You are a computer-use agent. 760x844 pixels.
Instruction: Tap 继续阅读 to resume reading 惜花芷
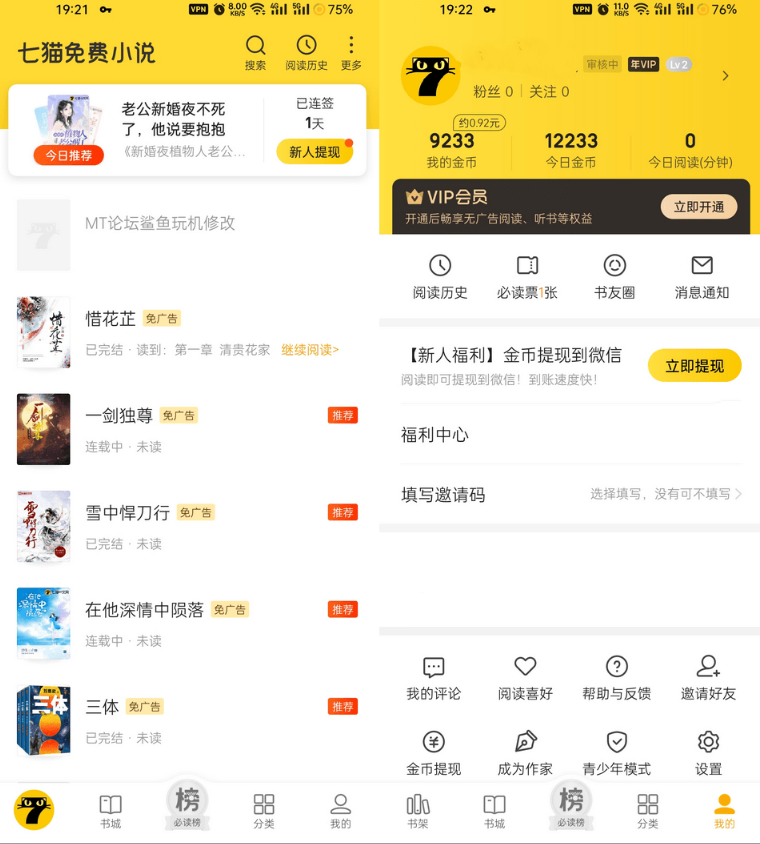(309, 353)
